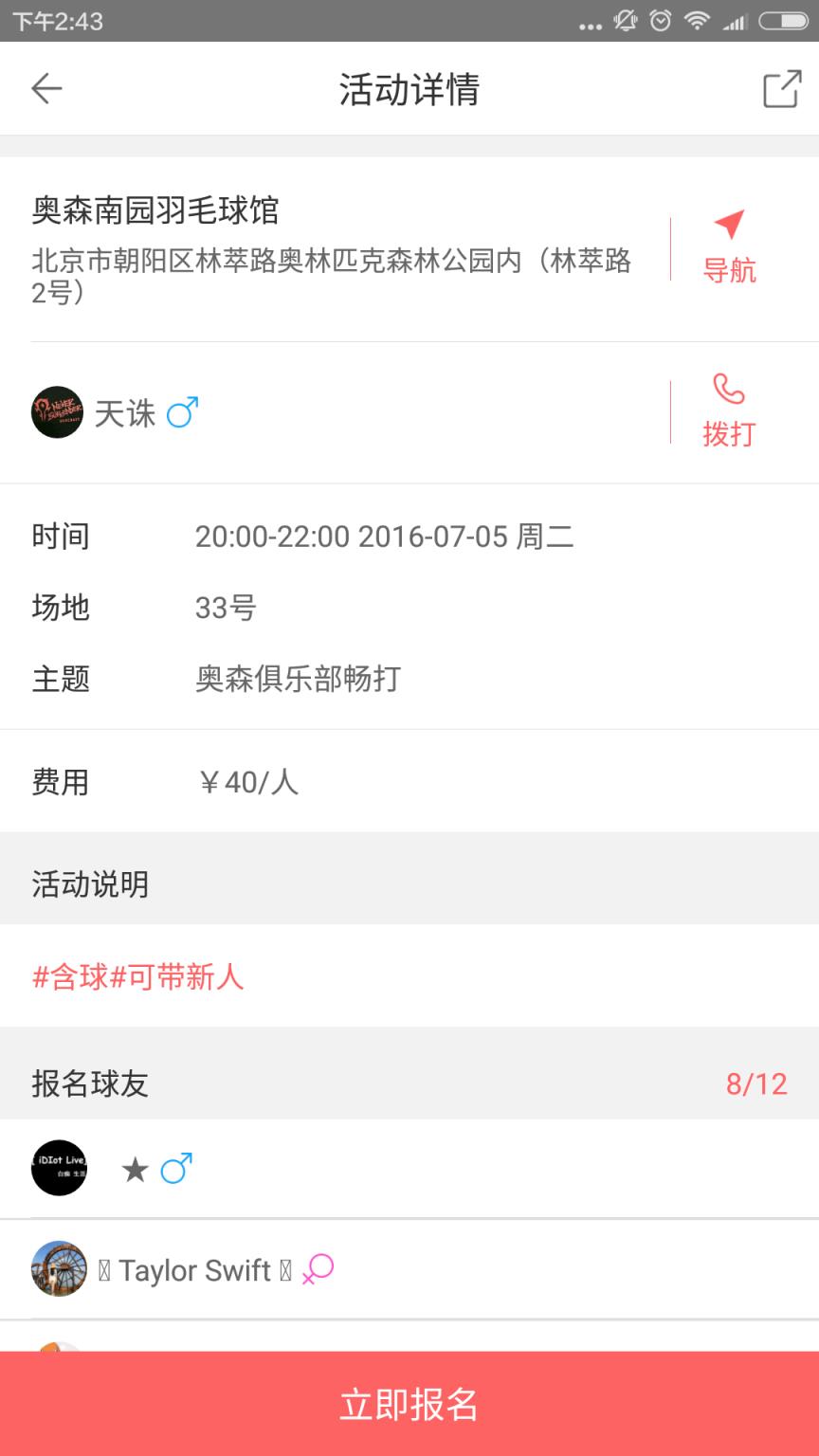Click the pink female symbol next to Taylor Swift

[318, 1270]
